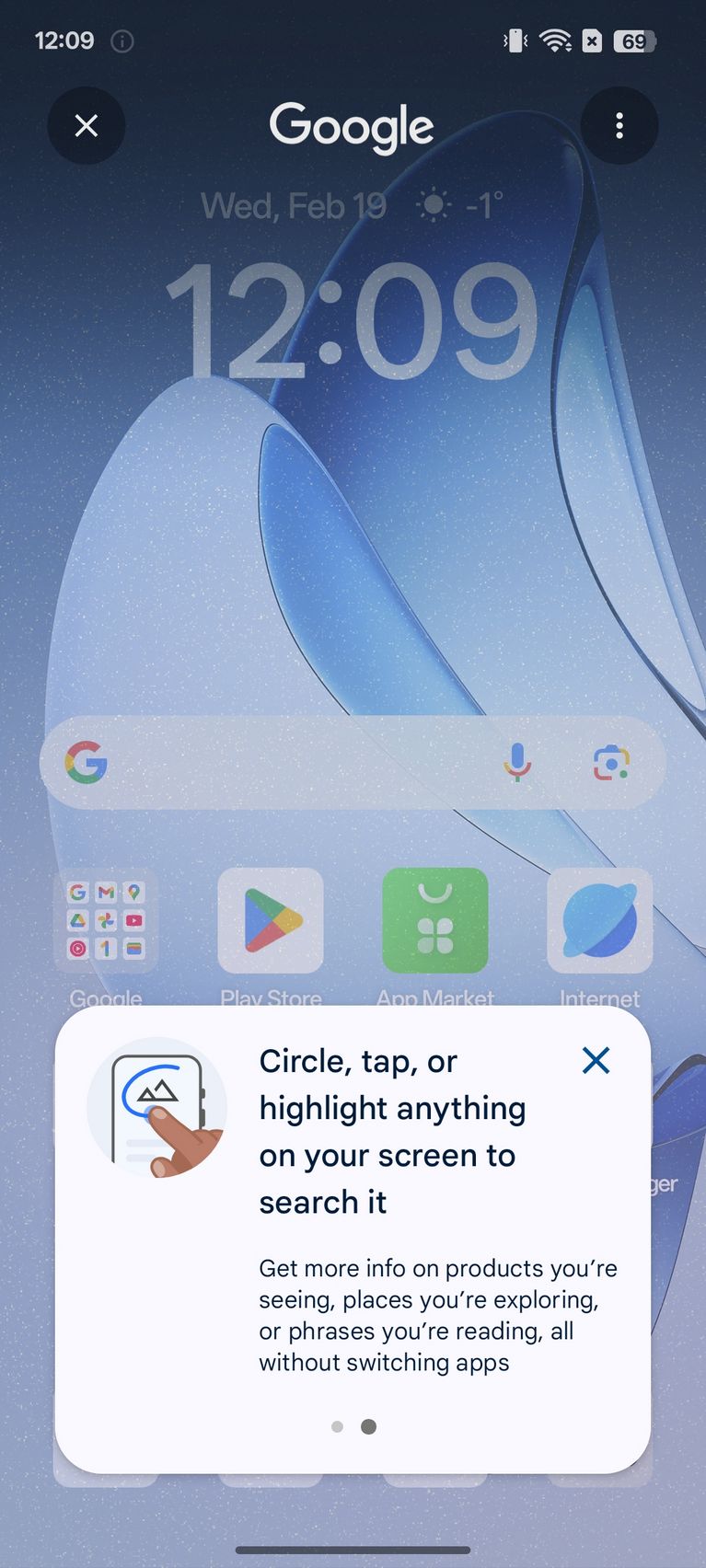Viewport: 706px width, 1568px height.
Task: Dismiss the Circle, tap, or highlight tip card
Action: coord(596,1060)
